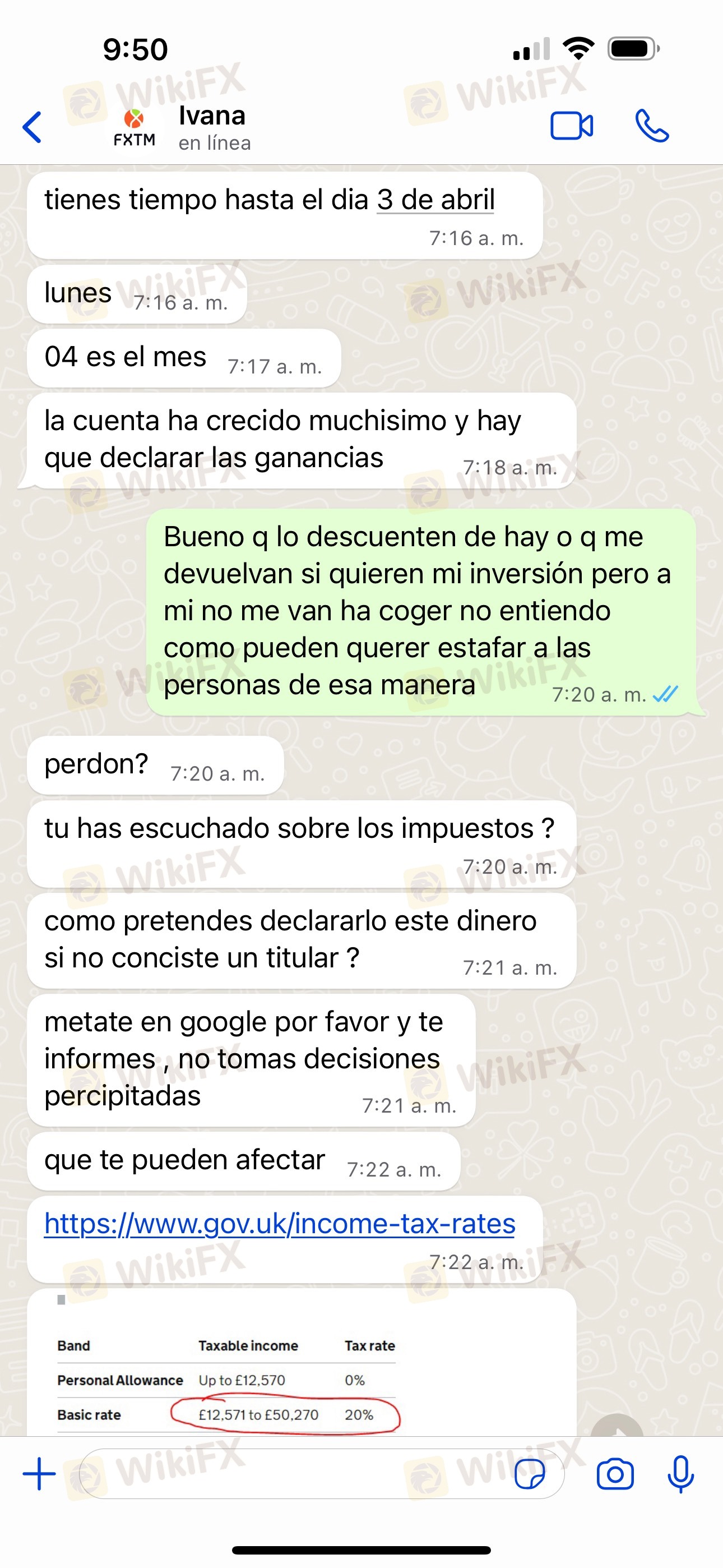Tap the underlined date 3 de abril

click(435, 200)
